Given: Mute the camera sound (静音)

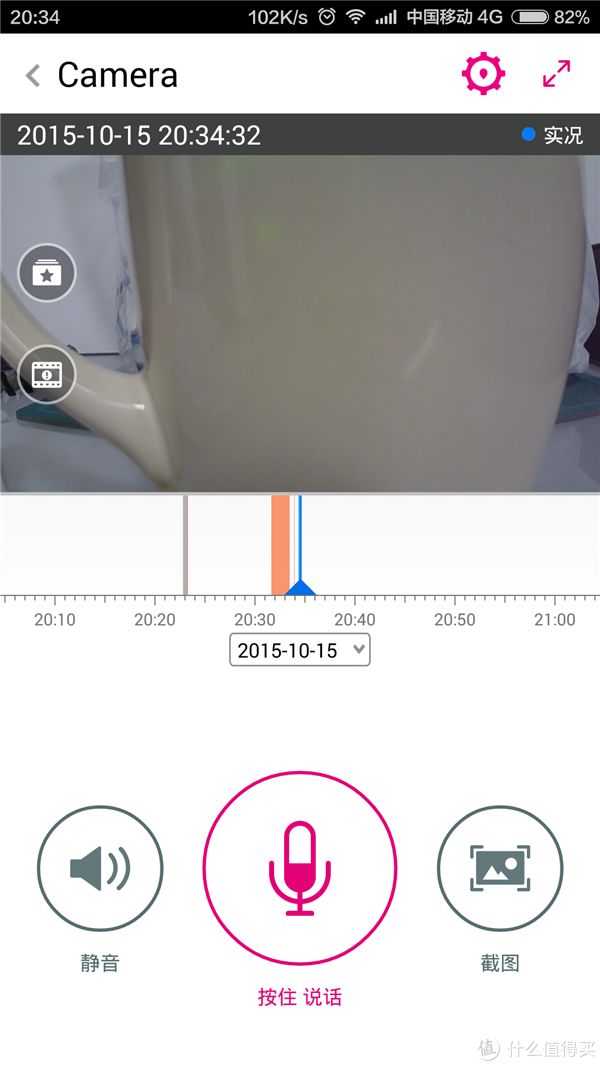Looking at the screenshot, I should [x=100, y=868].
